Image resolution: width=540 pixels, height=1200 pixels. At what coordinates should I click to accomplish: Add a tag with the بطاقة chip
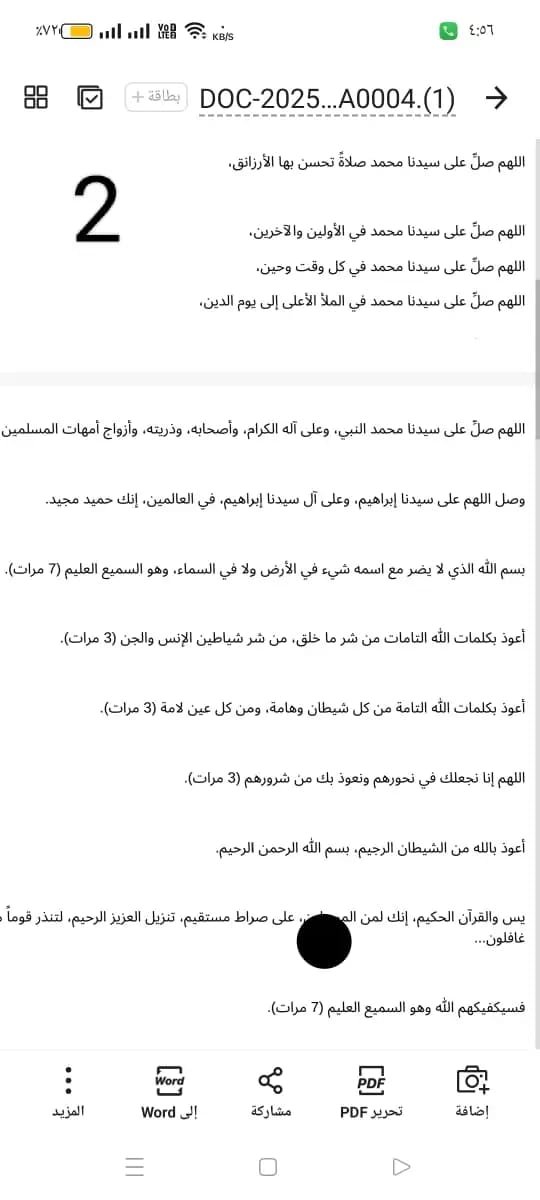click(155, 97)
